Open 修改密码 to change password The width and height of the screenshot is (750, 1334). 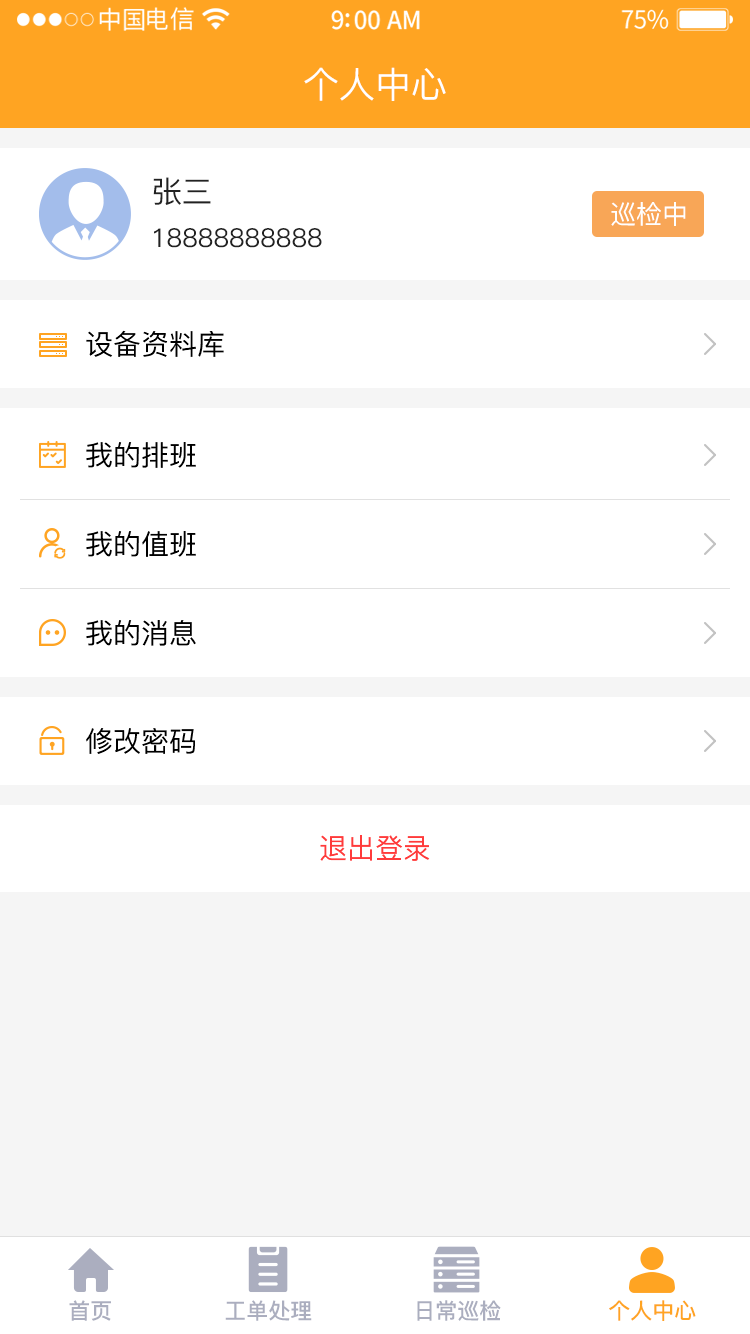375,741
